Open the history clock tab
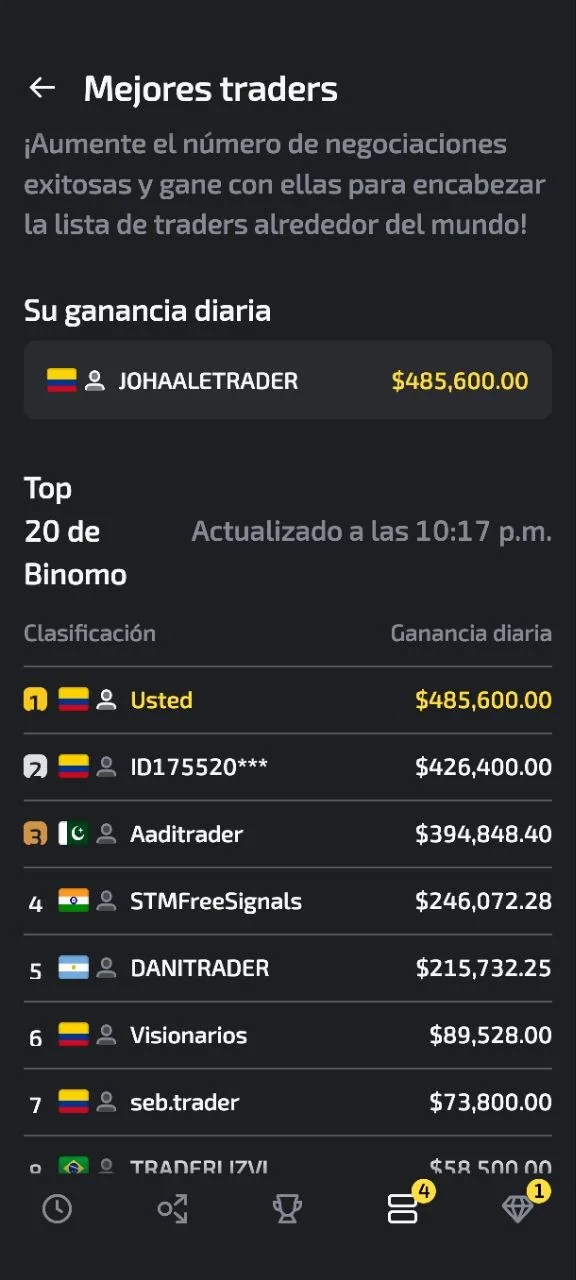 pos(57,1209)
